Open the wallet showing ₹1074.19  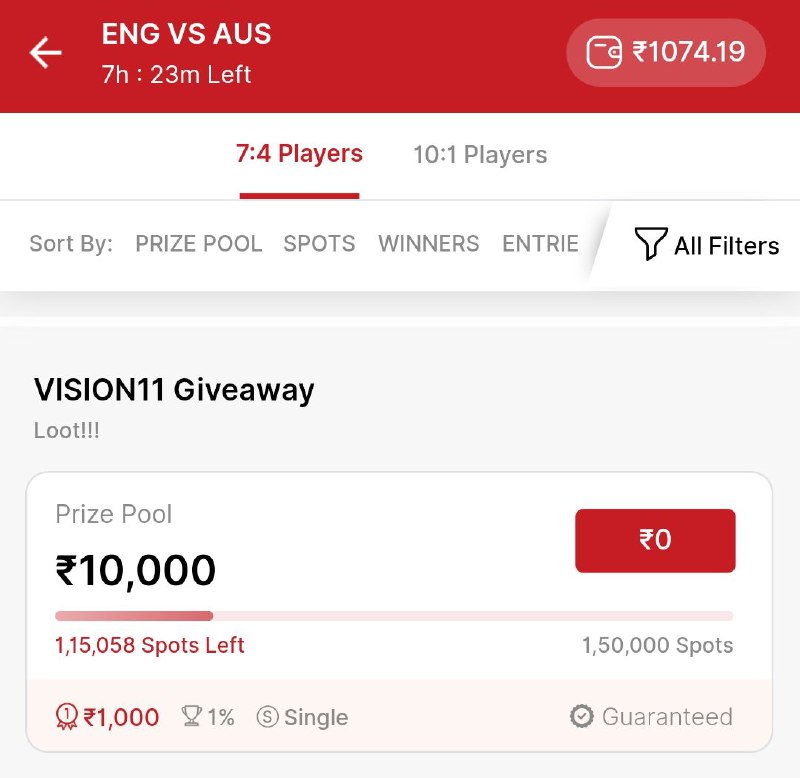click(x=666, y=52)
